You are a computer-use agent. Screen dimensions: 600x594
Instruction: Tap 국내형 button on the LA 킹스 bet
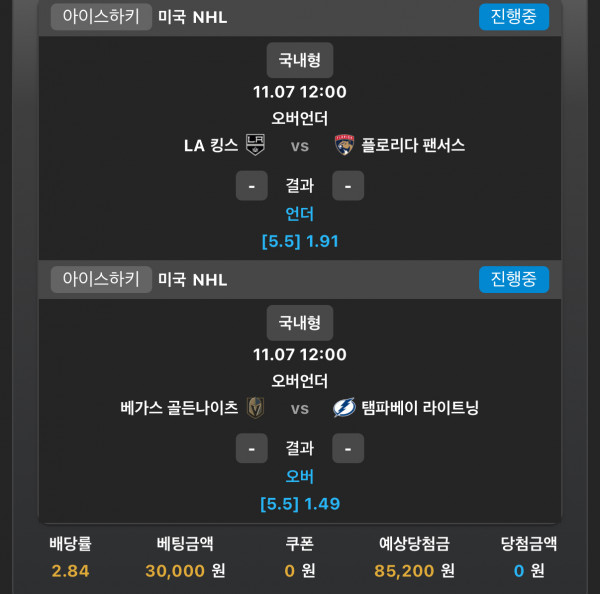click(x=299, y=60)
